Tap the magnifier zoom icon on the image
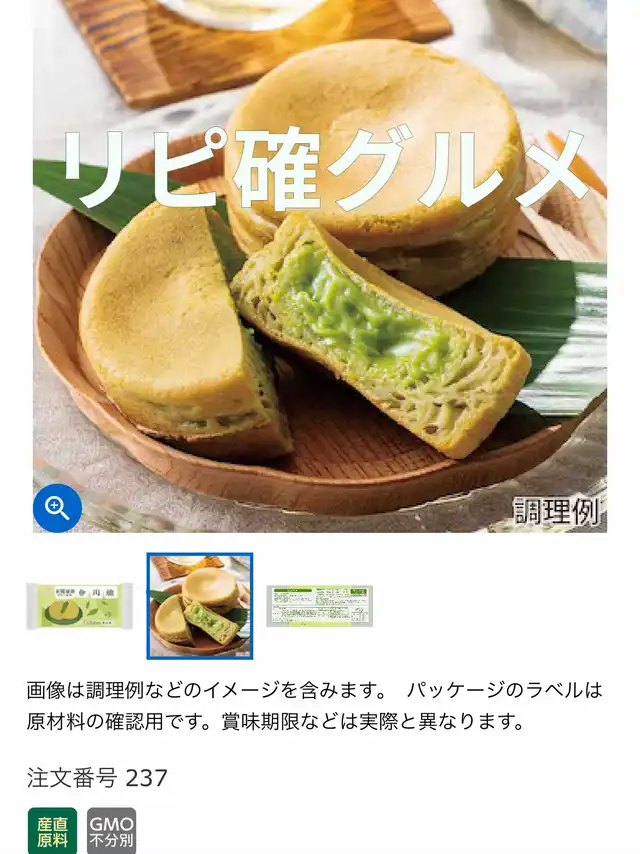 tap(57, 508)
